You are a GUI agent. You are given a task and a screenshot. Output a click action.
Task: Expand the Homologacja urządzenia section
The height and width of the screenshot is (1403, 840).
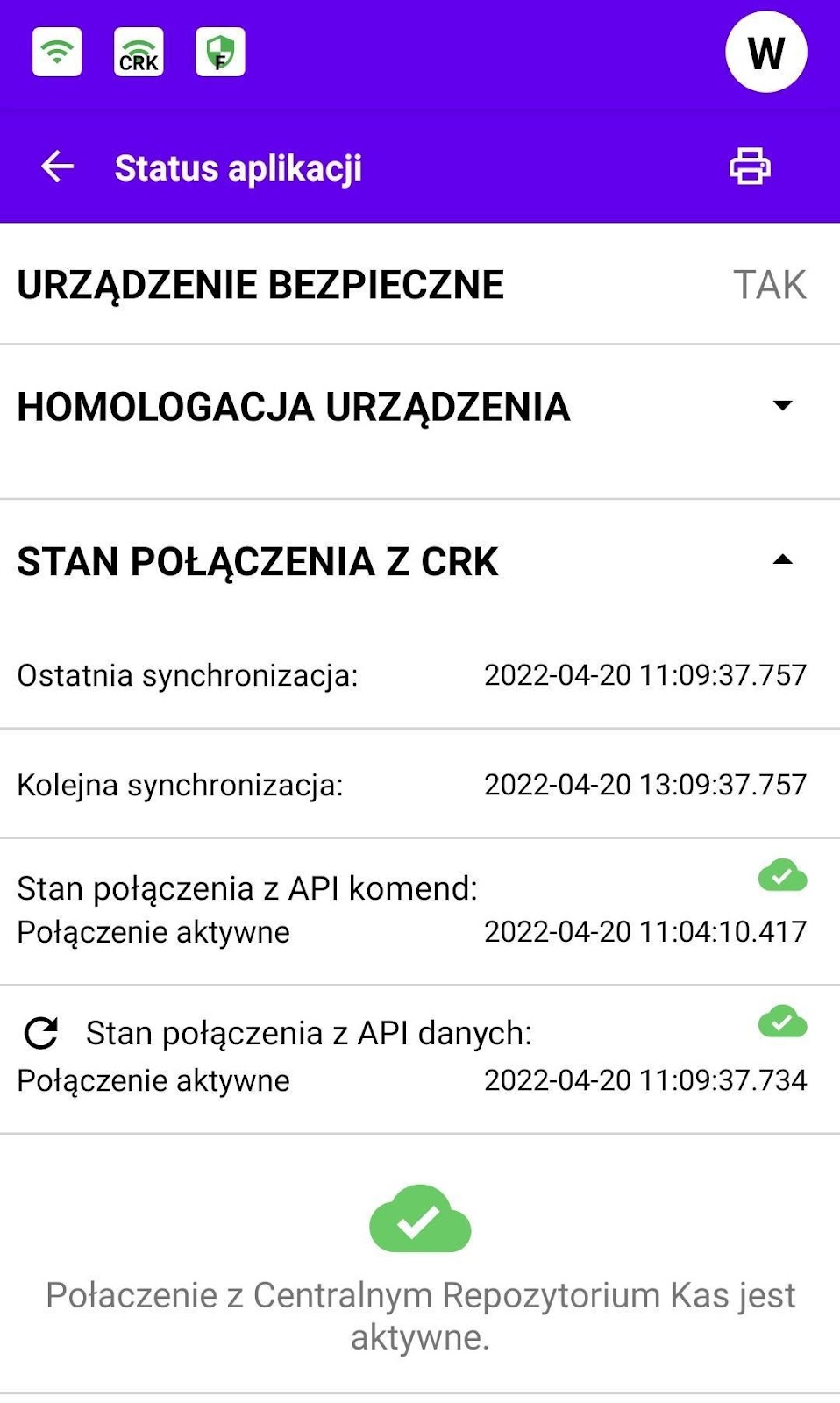(783, 406)
